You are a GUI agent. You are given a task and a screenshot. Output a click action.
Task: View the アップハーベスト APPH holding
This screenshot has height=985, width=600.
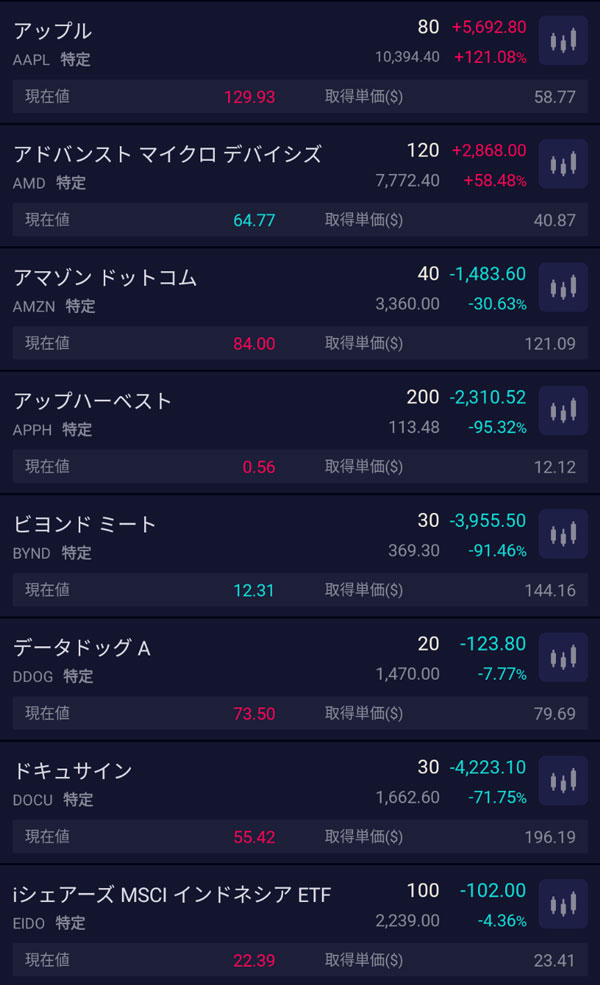coord(93,401)
